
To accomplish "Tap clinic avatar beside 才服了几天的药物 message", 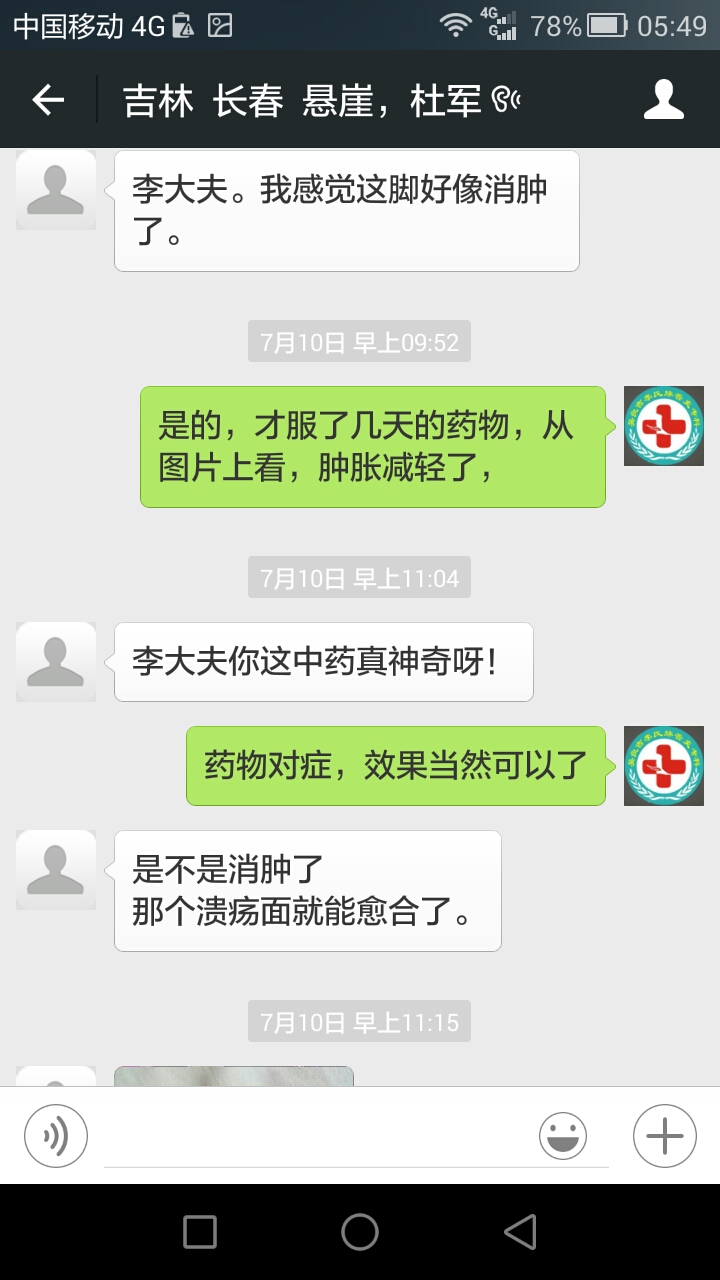I will [664, 426].
